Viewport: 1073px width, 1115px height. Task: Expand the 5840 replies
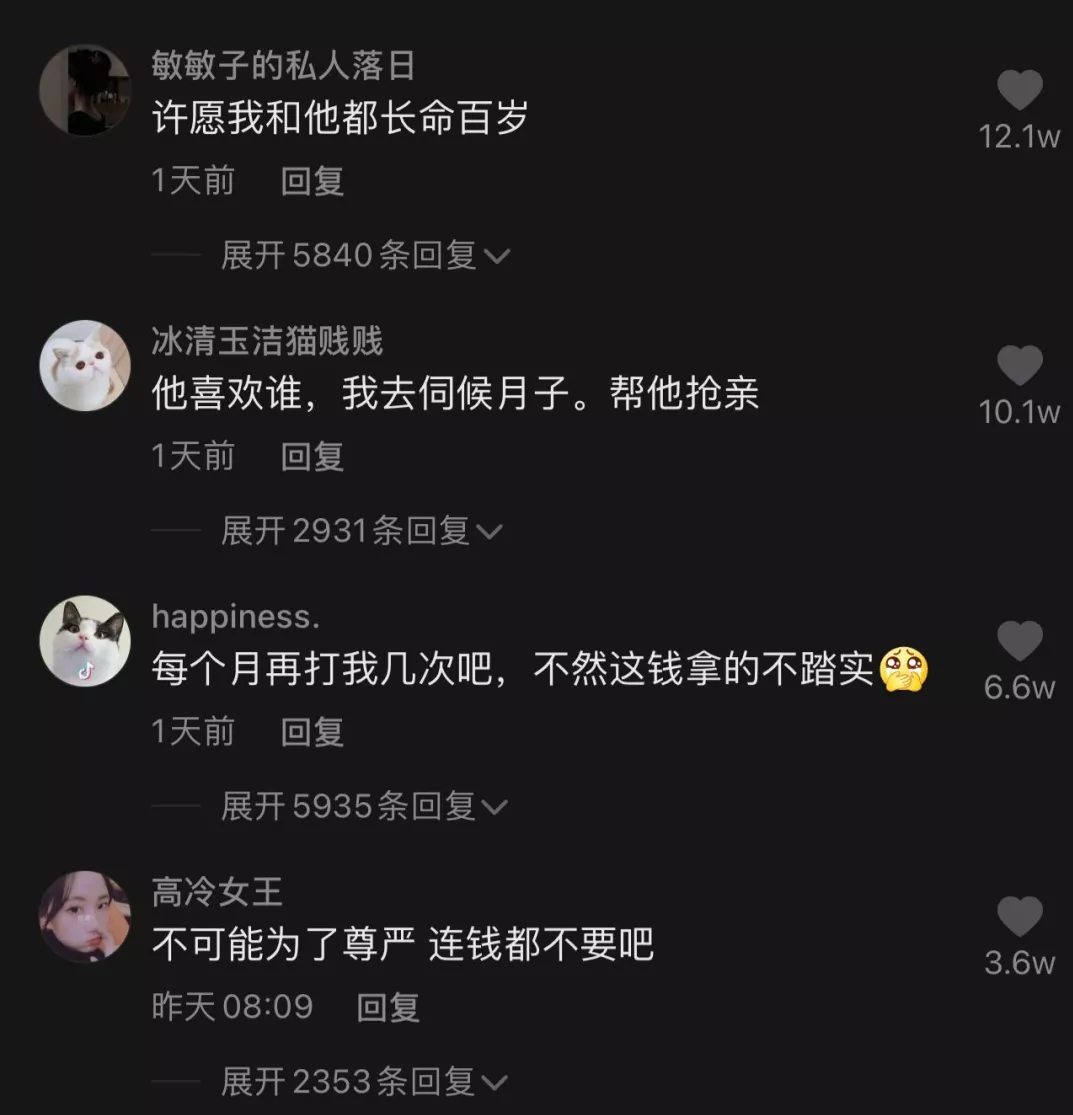(364, 256)
